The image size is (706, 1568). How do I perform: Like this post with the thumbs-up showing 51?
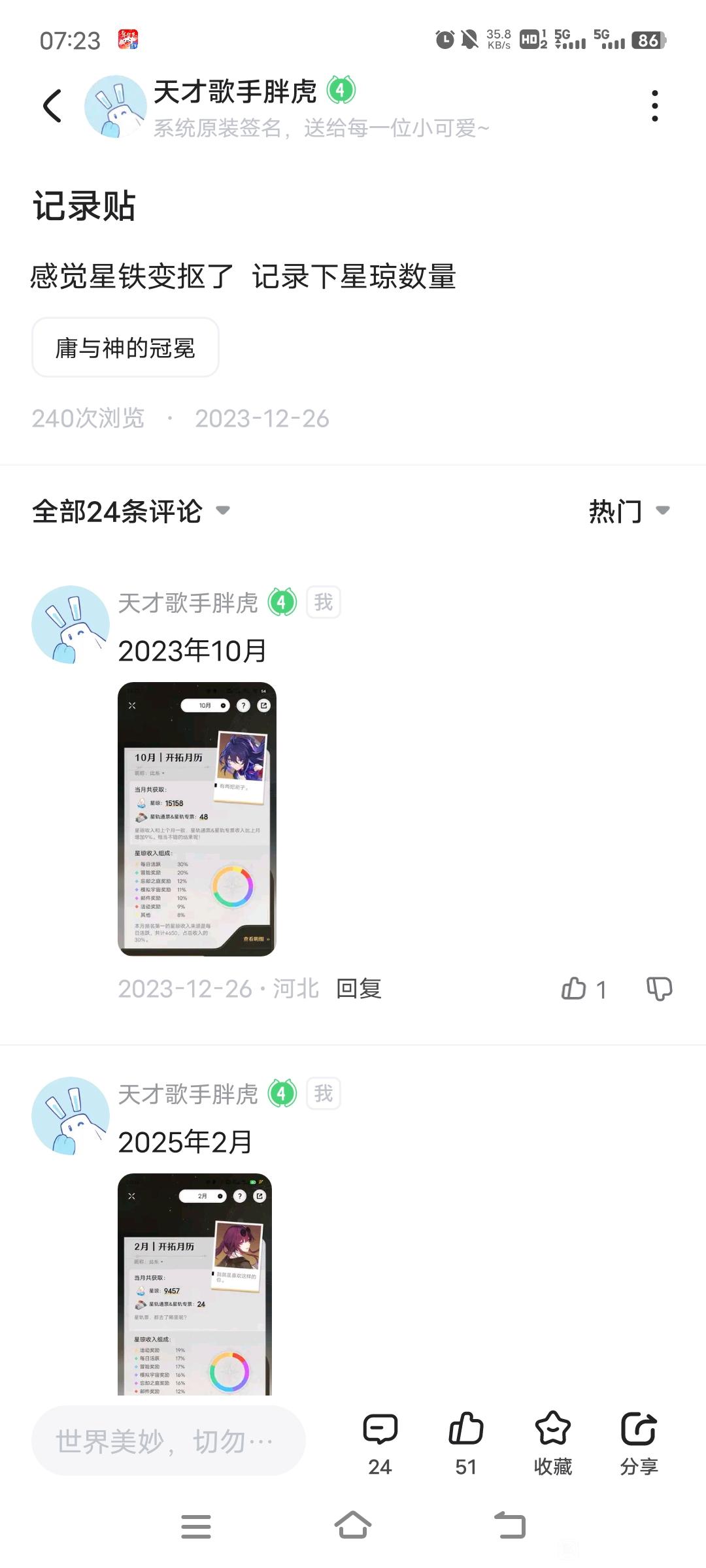click(465, 1441)
